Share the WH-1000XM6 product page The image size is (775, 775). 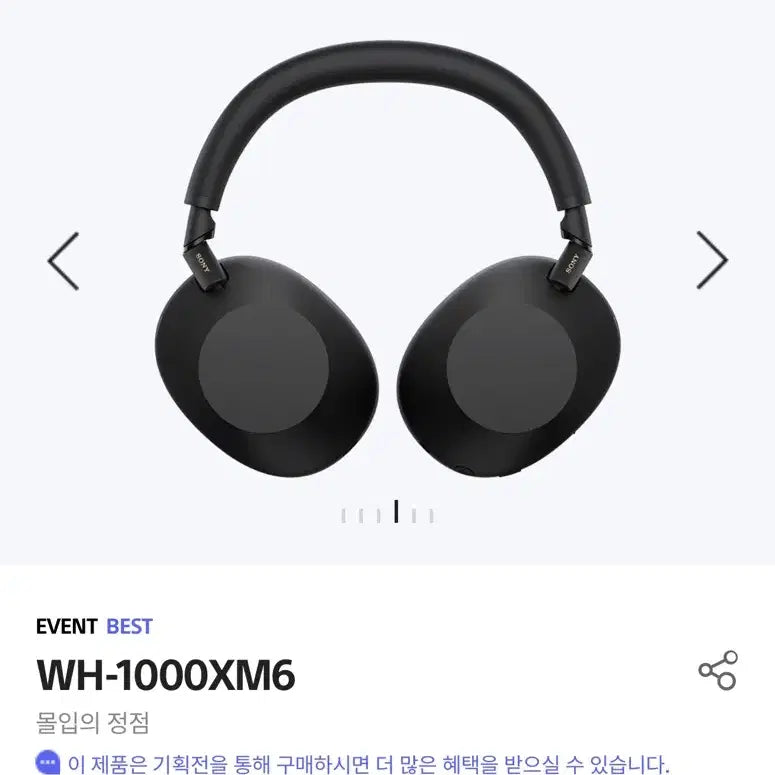pos(717,671)
